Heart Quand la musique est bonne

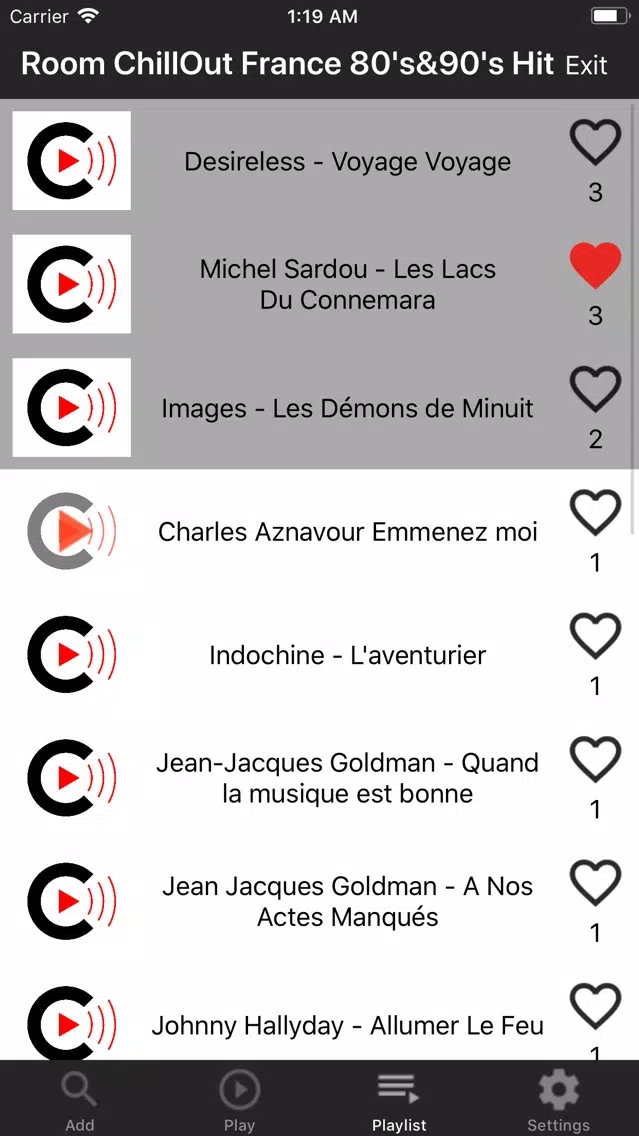pos(596,759)
